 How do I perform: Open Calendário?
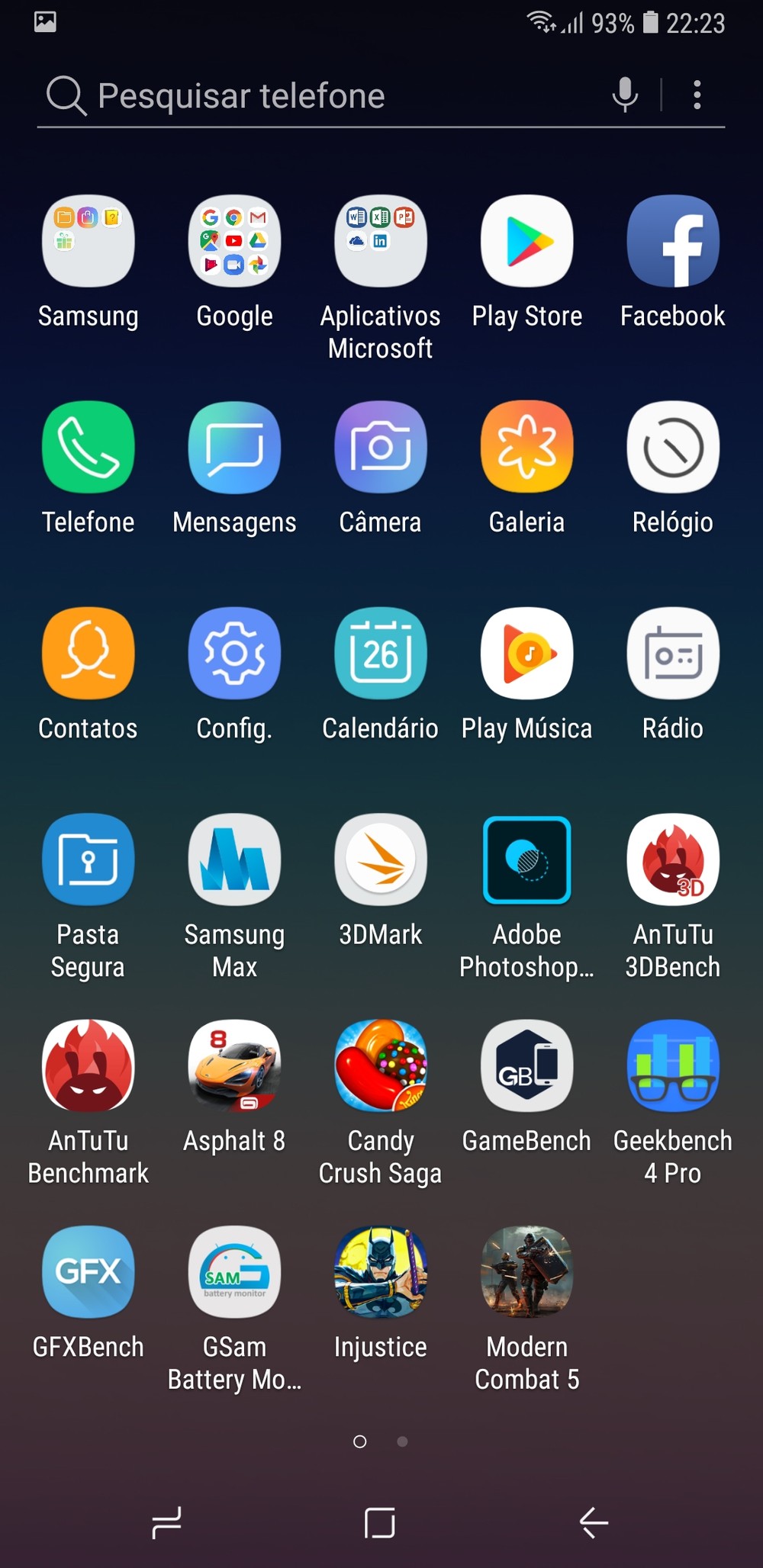[x=381, y=654]
